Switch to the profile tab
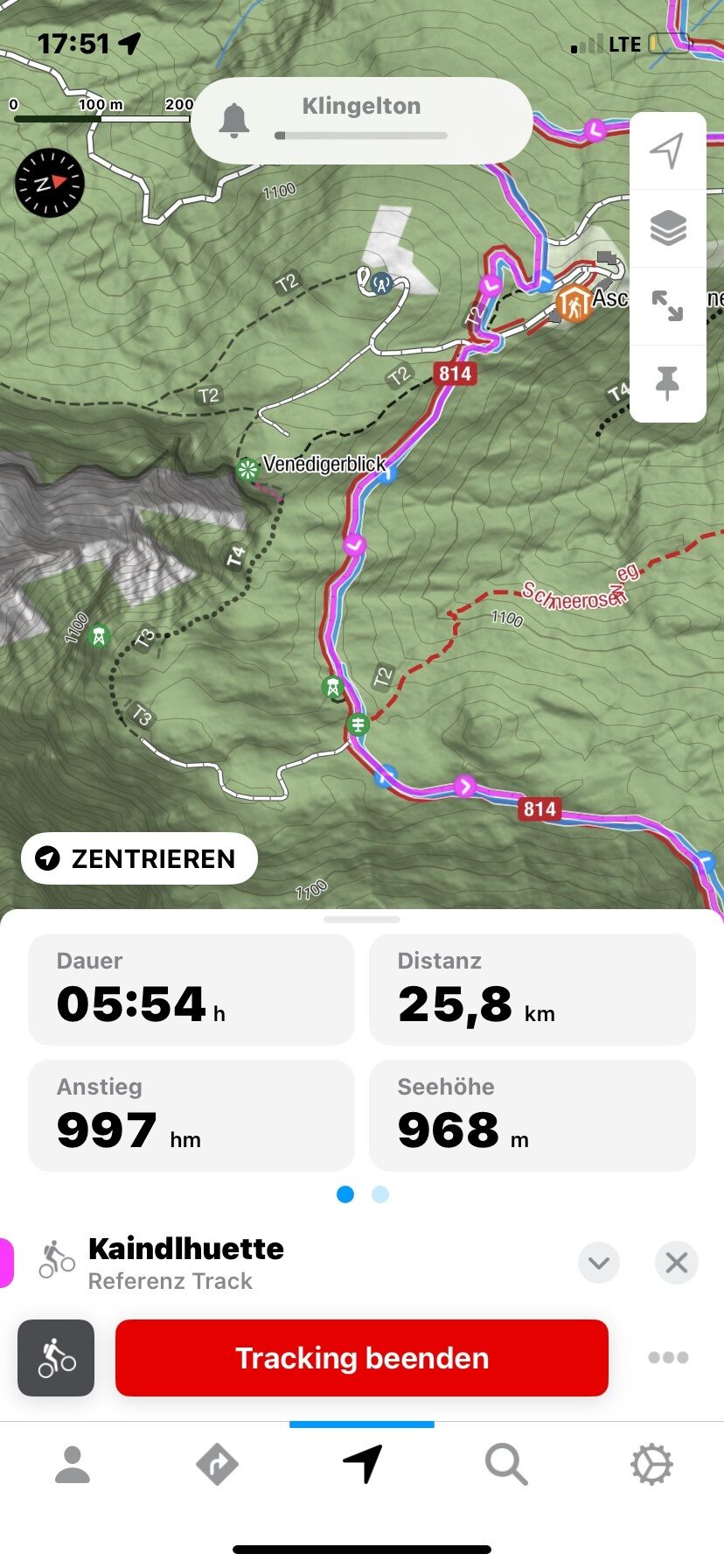This screenshot has height=1568, width=724. coord(73,1464)
